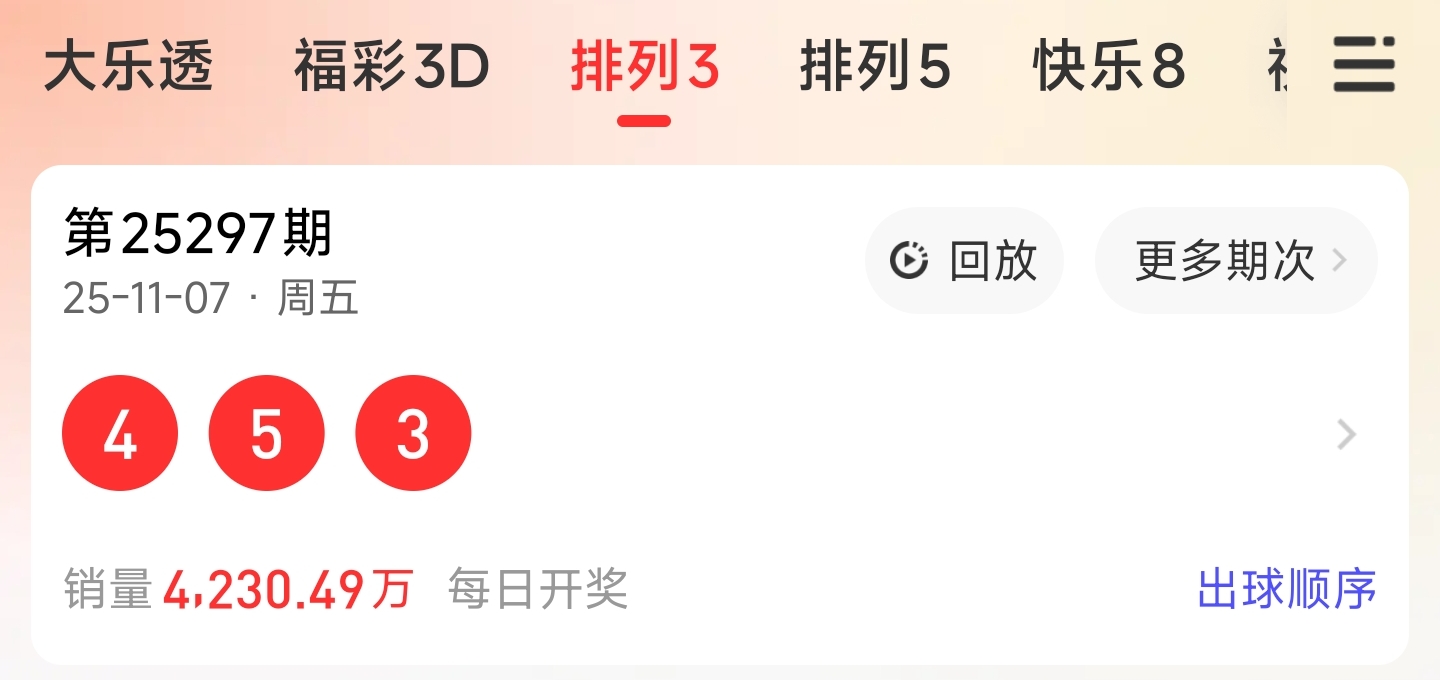Open the 快乐8 tab
The height and width of the screenshot is (680, 1440).
point(1108,68)
